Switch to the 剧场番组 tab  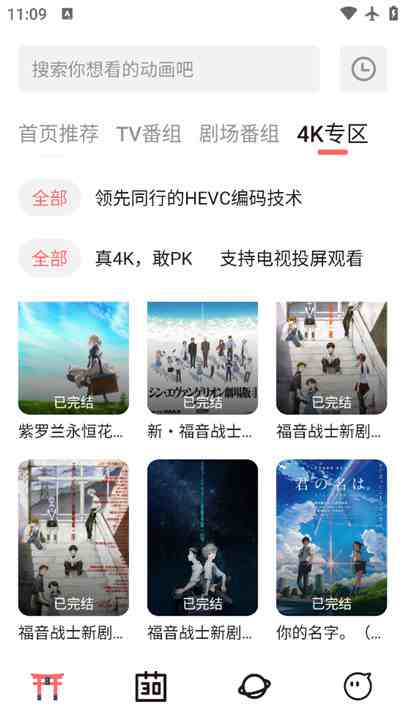239,134
